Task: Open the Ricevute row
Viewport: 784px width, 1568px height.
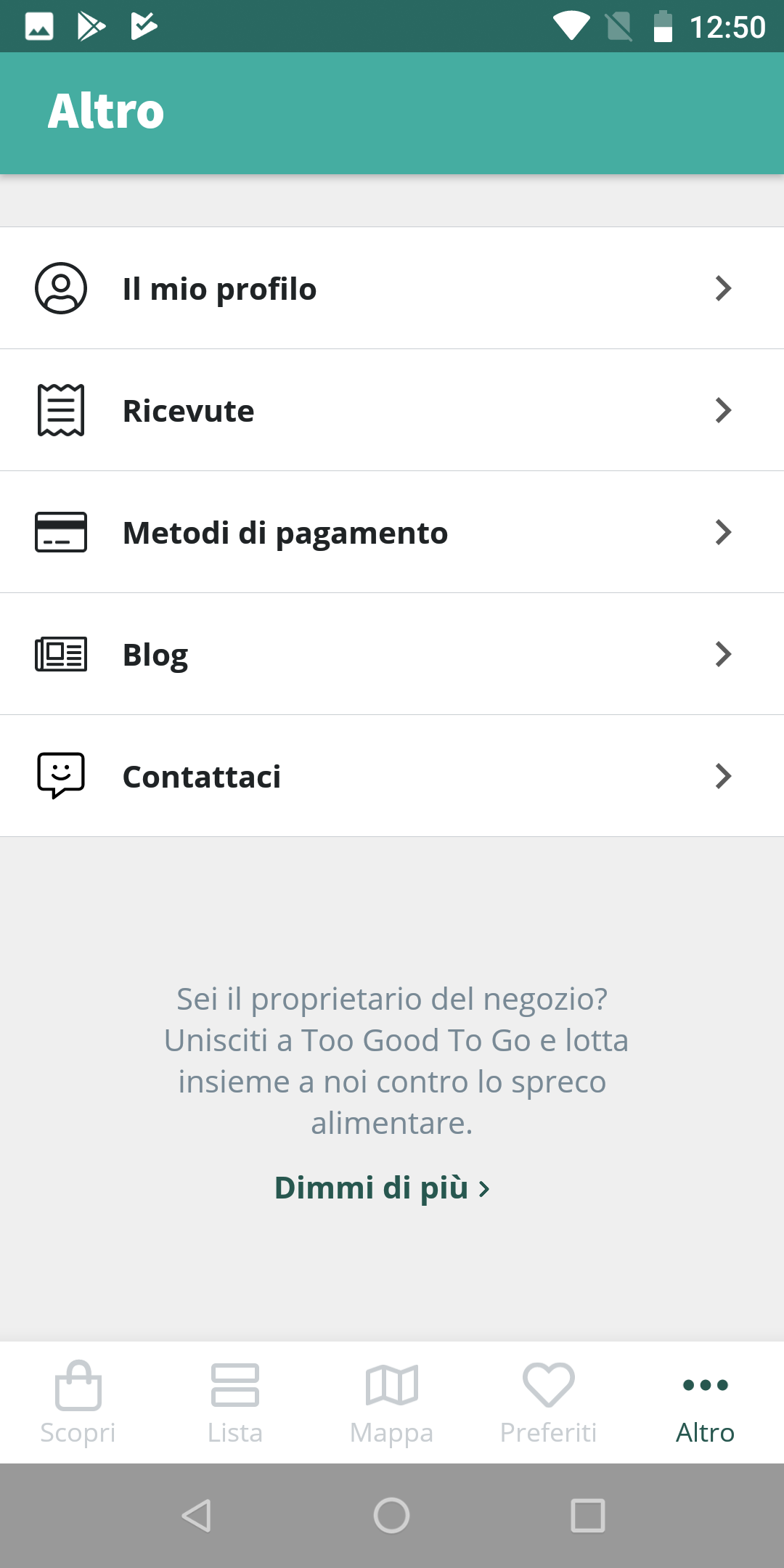Action: pos(392,410)
